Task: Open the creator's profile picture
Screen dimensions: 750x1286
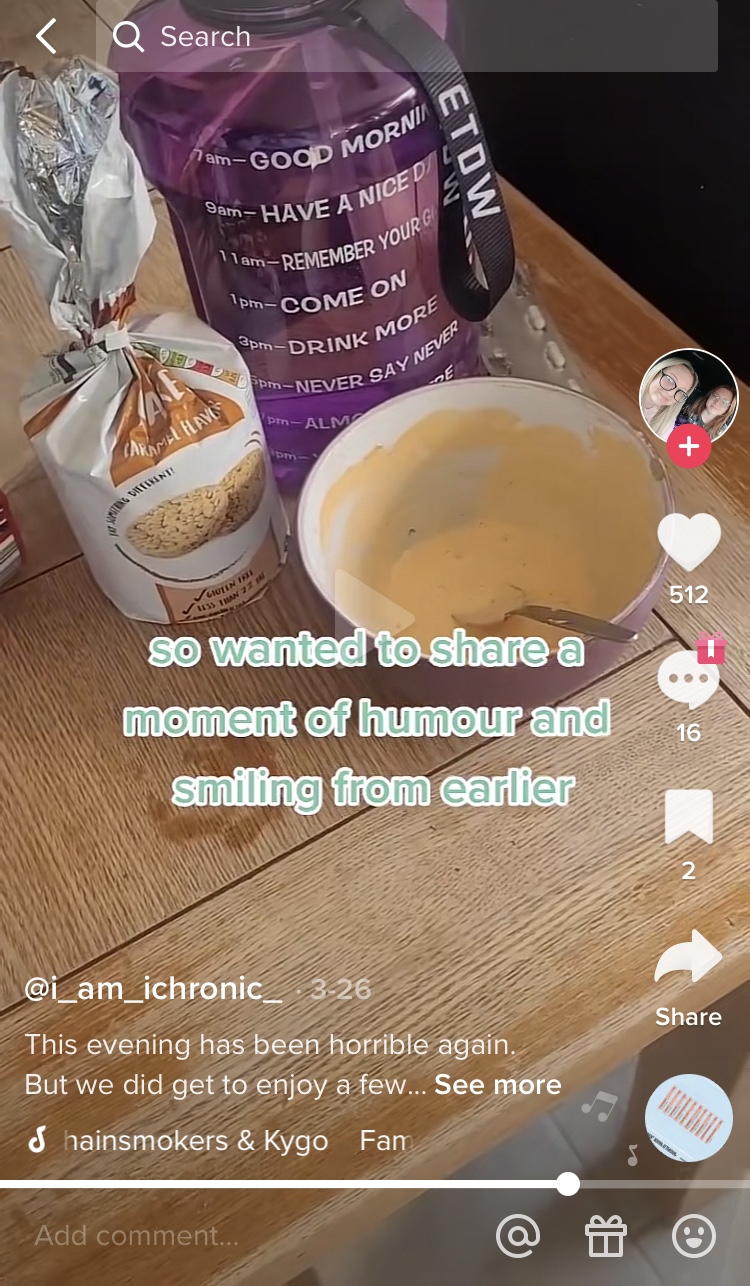Action: tap(688, 396)
